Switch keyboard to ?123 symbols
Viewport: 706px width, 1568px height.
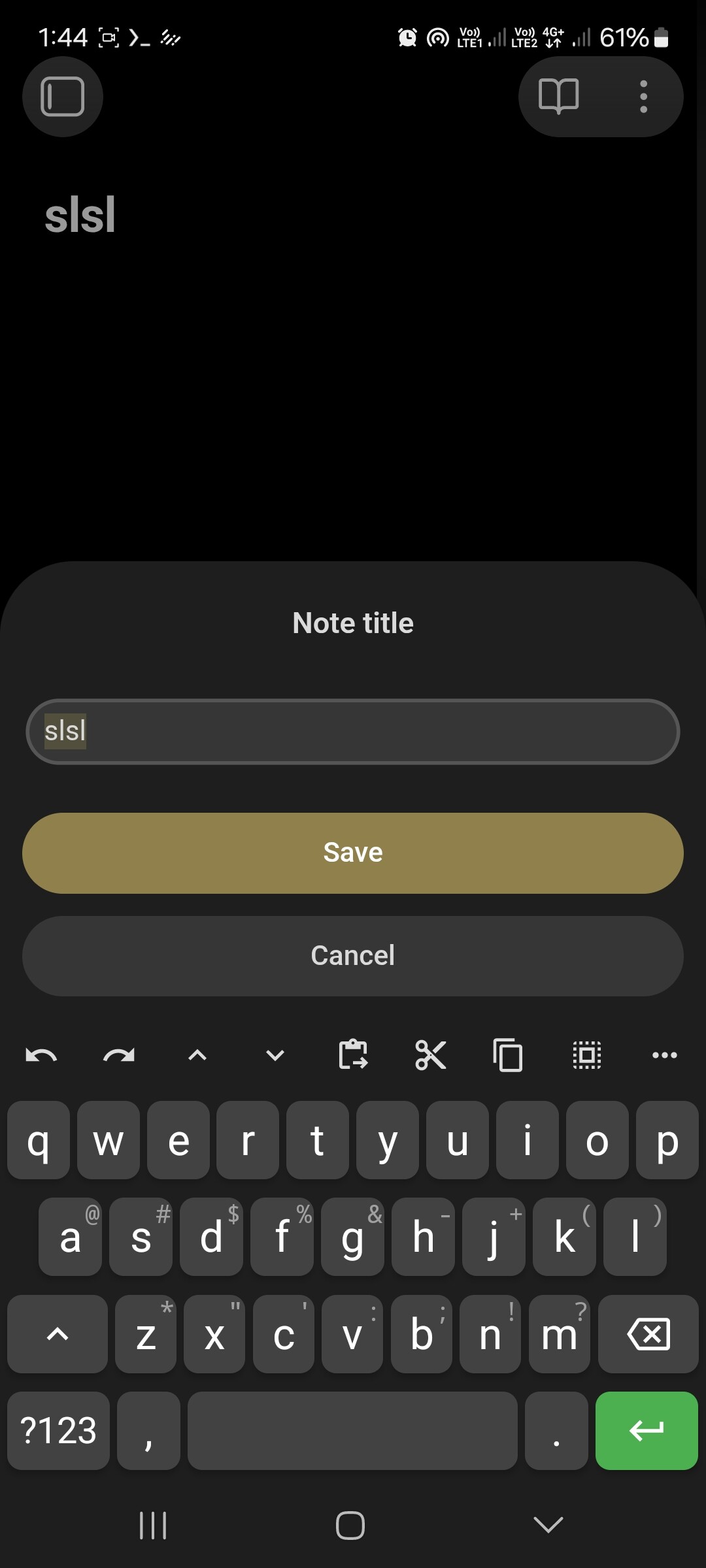(59, 1431)
